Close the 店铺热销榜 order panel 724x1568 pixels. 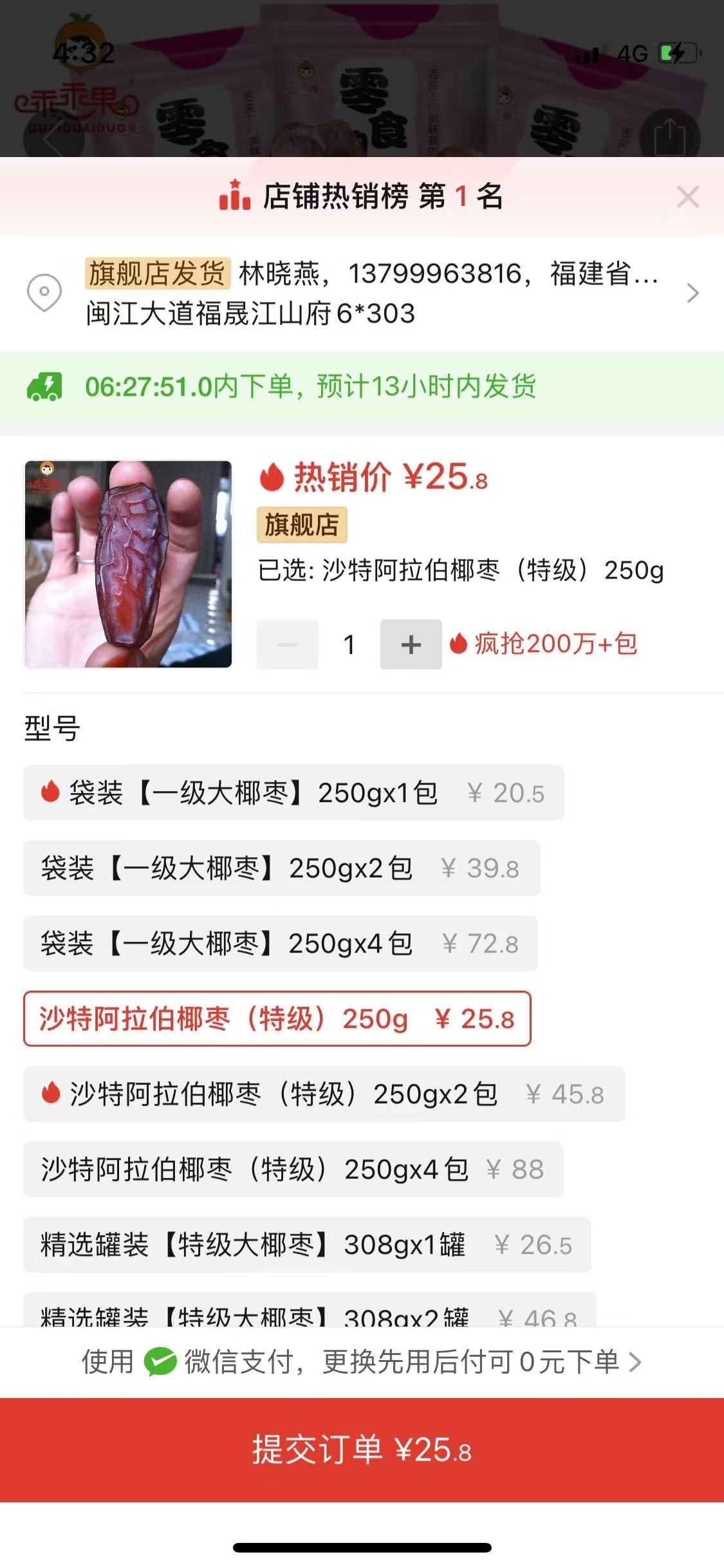coord(688,197)
